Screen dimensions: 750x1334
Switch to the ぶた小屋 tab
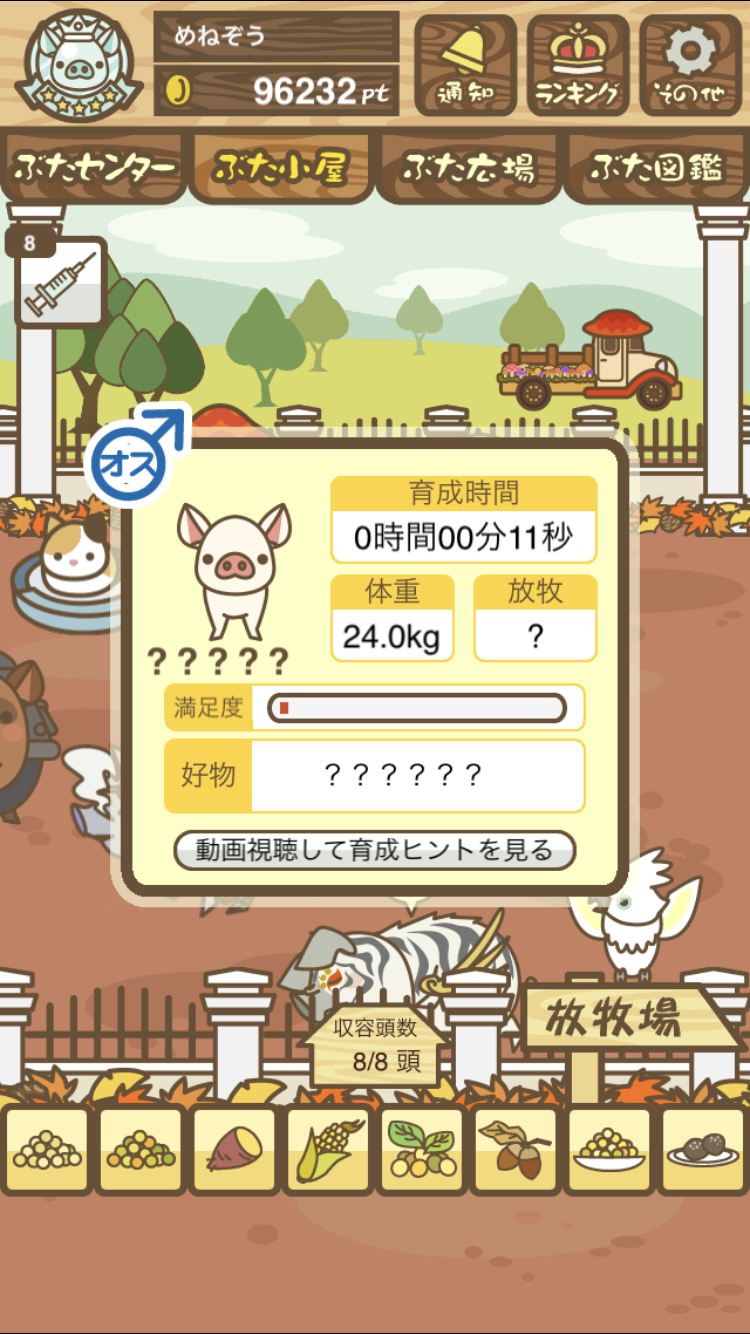click(x=280, y=168)
